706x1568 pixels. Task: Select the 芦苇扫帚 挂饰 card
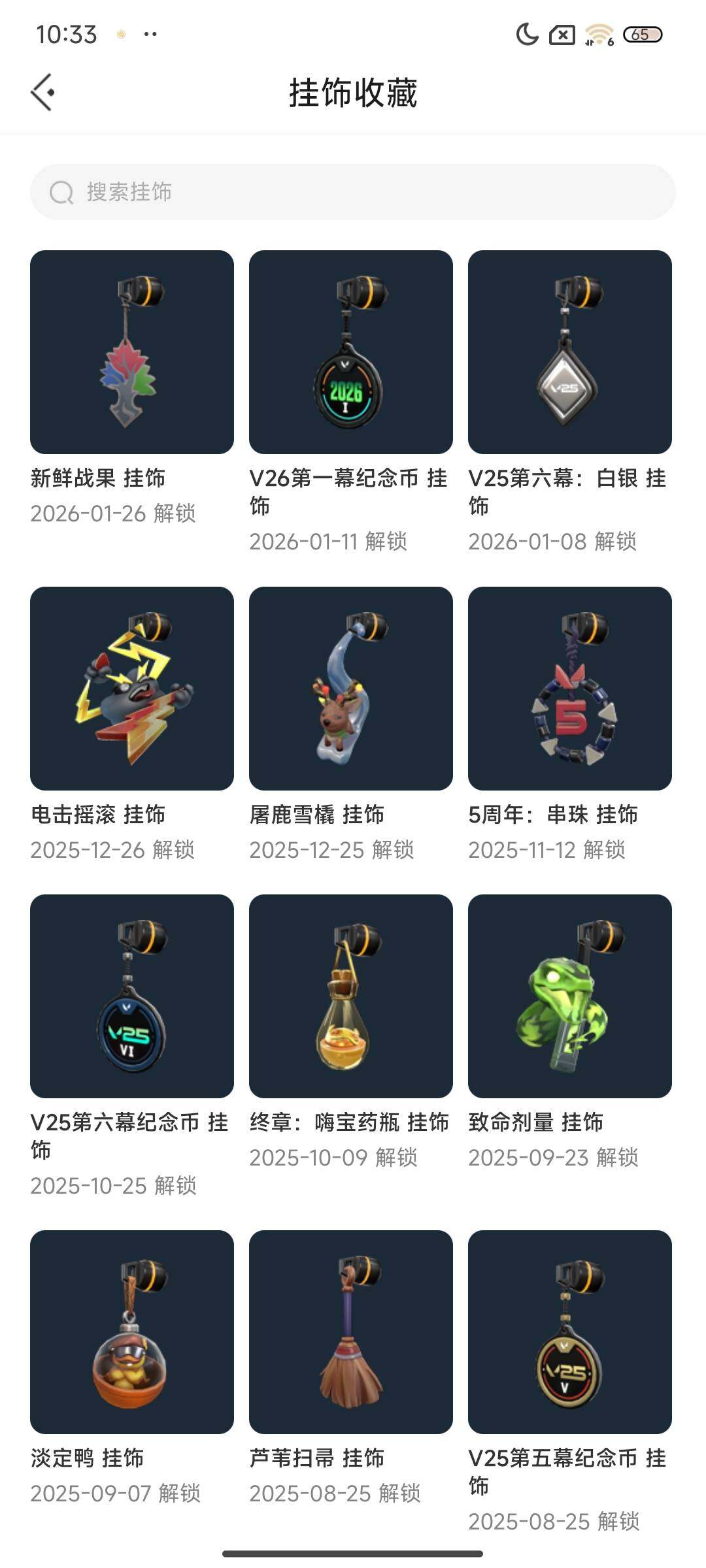click(x=351, y=1332)
